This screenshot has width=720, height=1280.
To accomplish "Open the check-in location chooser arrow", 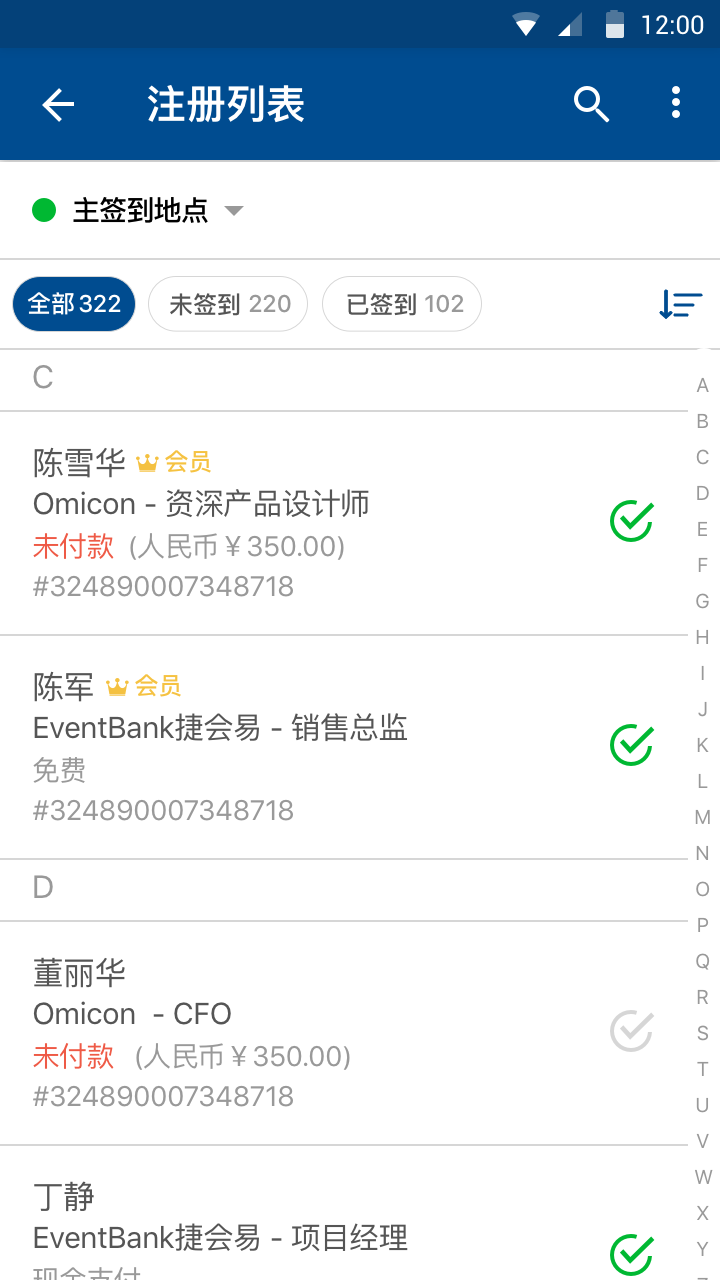I will coord(234,210).
